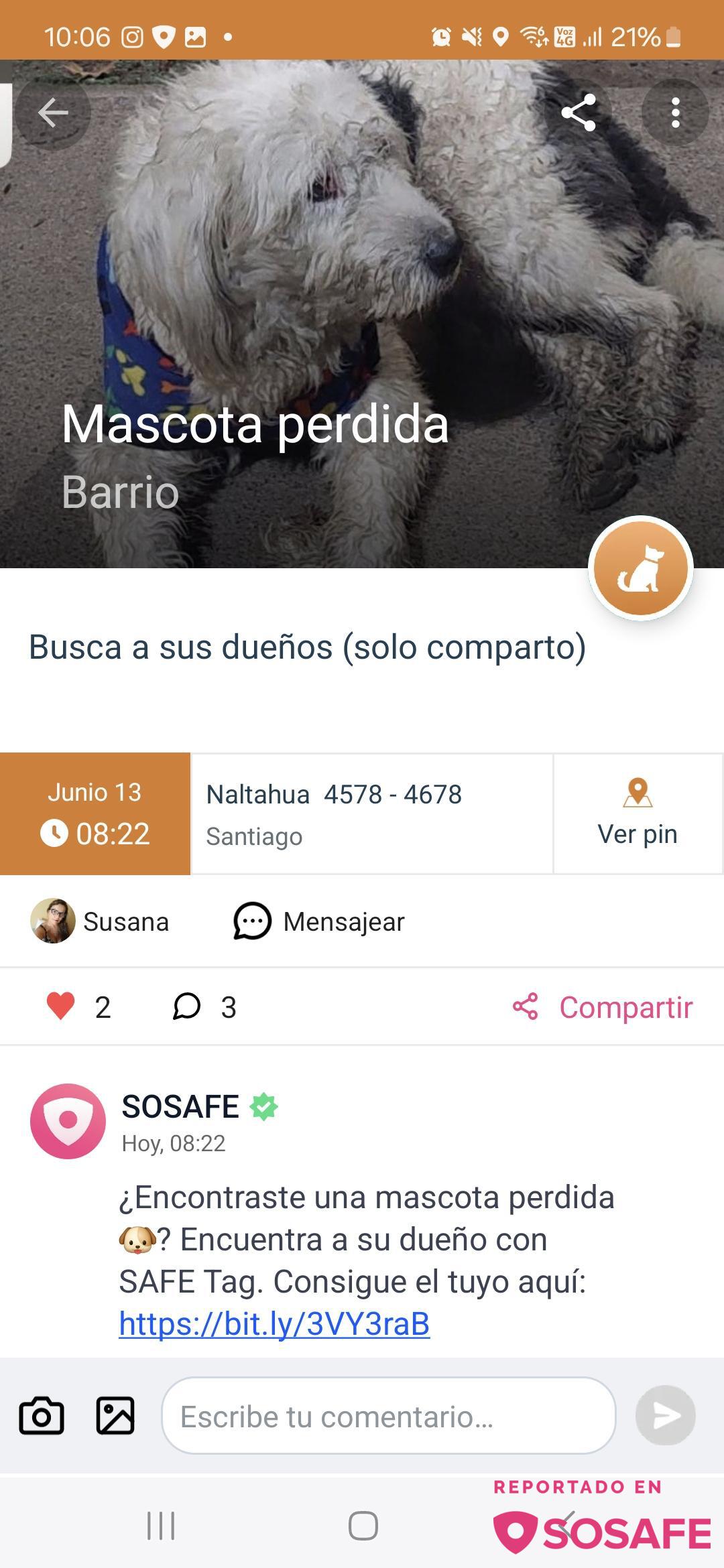Attach an image from the gallery
Screen dimensions: 724x1568
pyautogui.click(x=115, y=1415)
